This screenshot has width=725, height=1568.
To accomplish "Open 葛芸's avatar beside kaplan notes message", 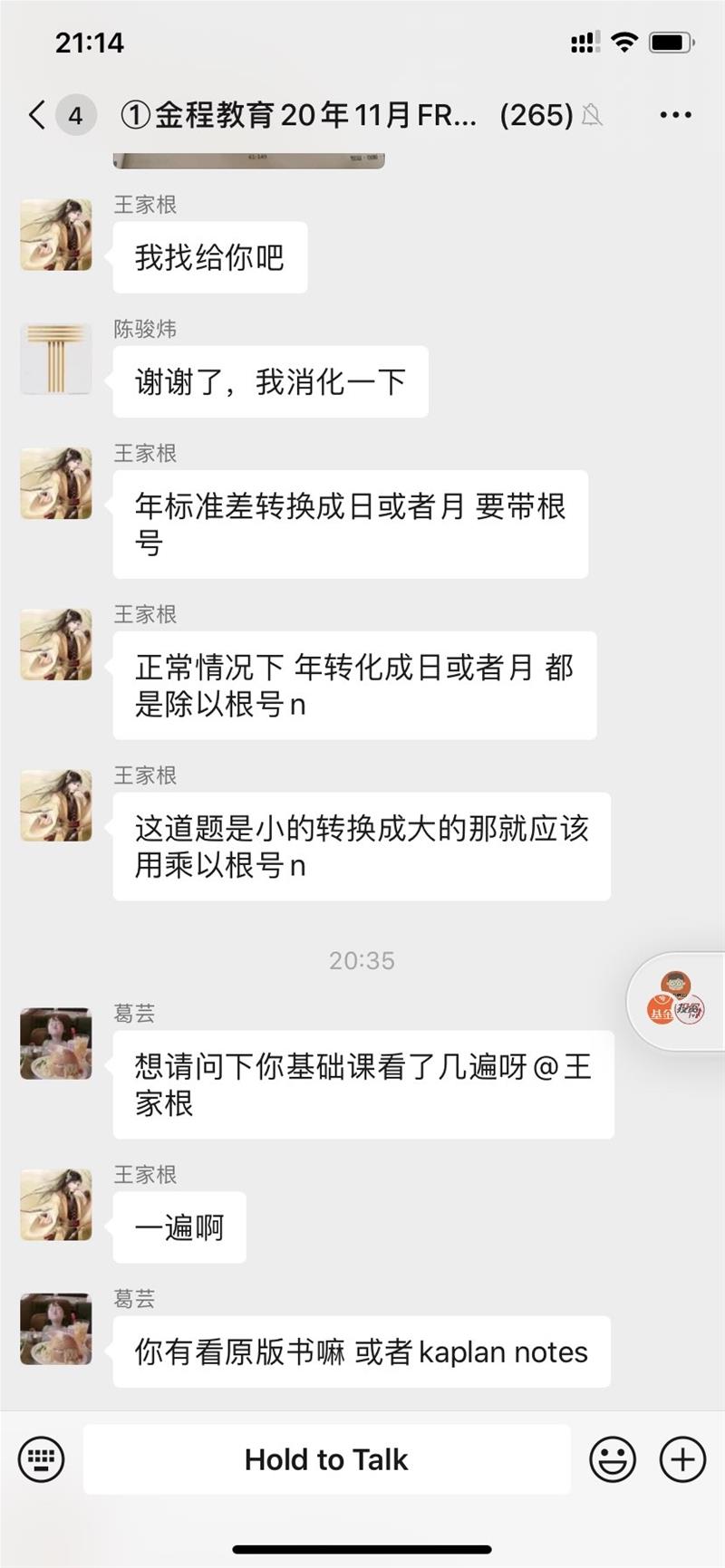I will click(56, 1329).
